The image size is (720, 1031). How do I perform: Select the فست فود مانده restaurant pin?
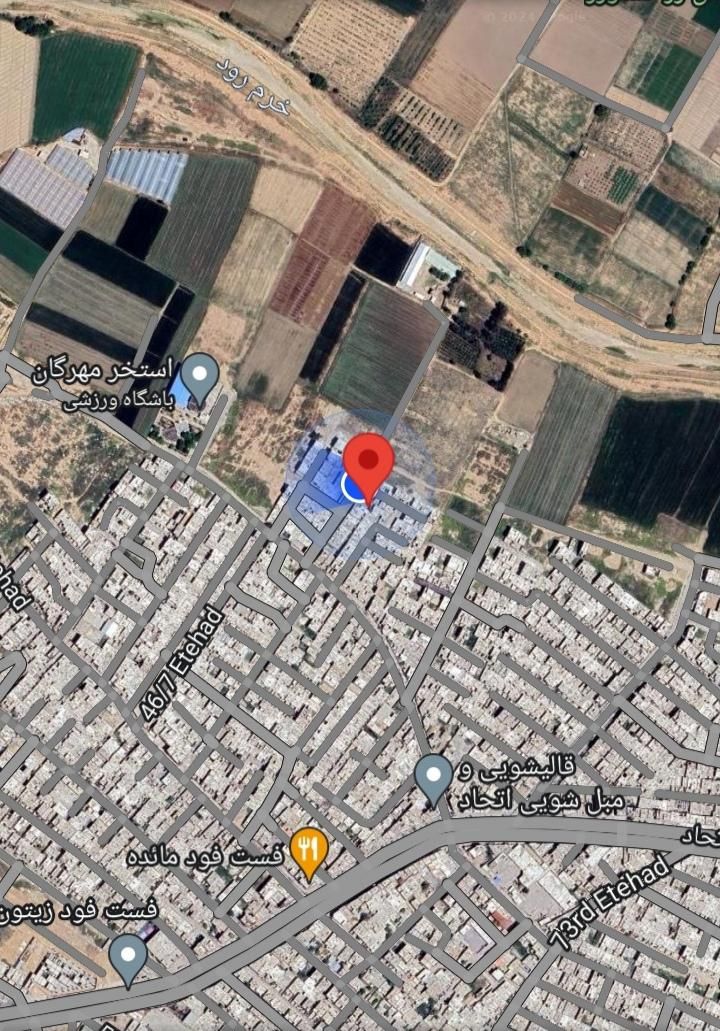[x=309, y=851]
